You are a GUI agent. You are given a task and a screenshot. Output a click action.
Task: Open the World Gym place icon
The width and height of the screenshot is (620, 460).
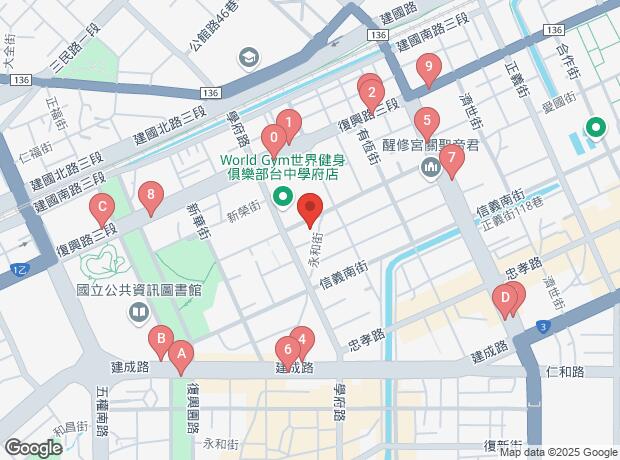[x=283, y=196]
